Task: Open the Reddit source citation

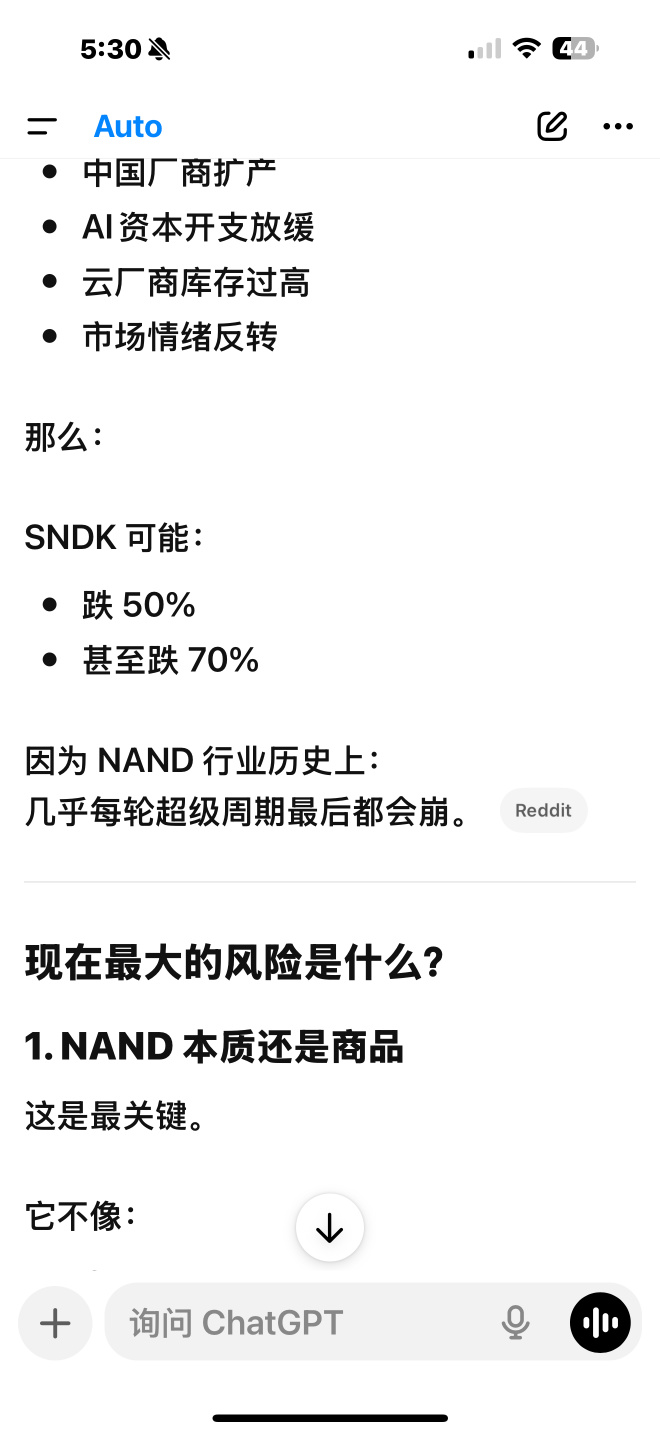Action: click(x=543, y=810)
